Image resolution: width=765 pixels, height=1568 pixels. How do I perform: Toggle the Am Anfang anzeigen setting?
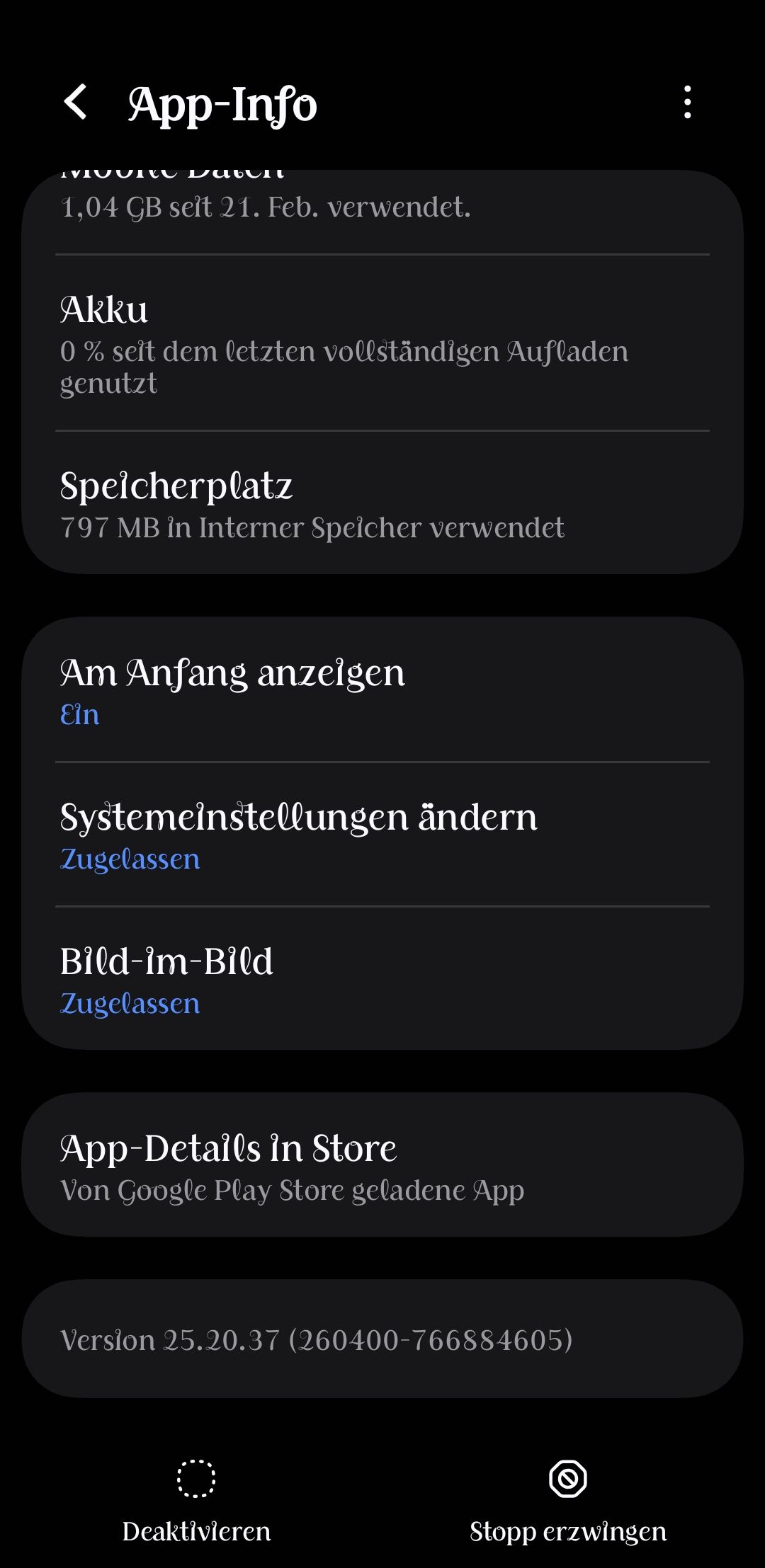(x=382, y=690)
